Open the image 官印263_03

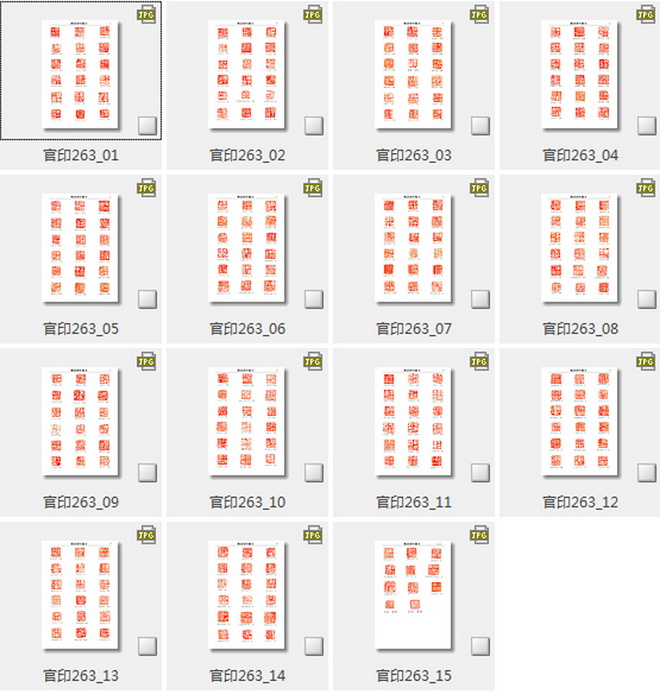(415, 74)
